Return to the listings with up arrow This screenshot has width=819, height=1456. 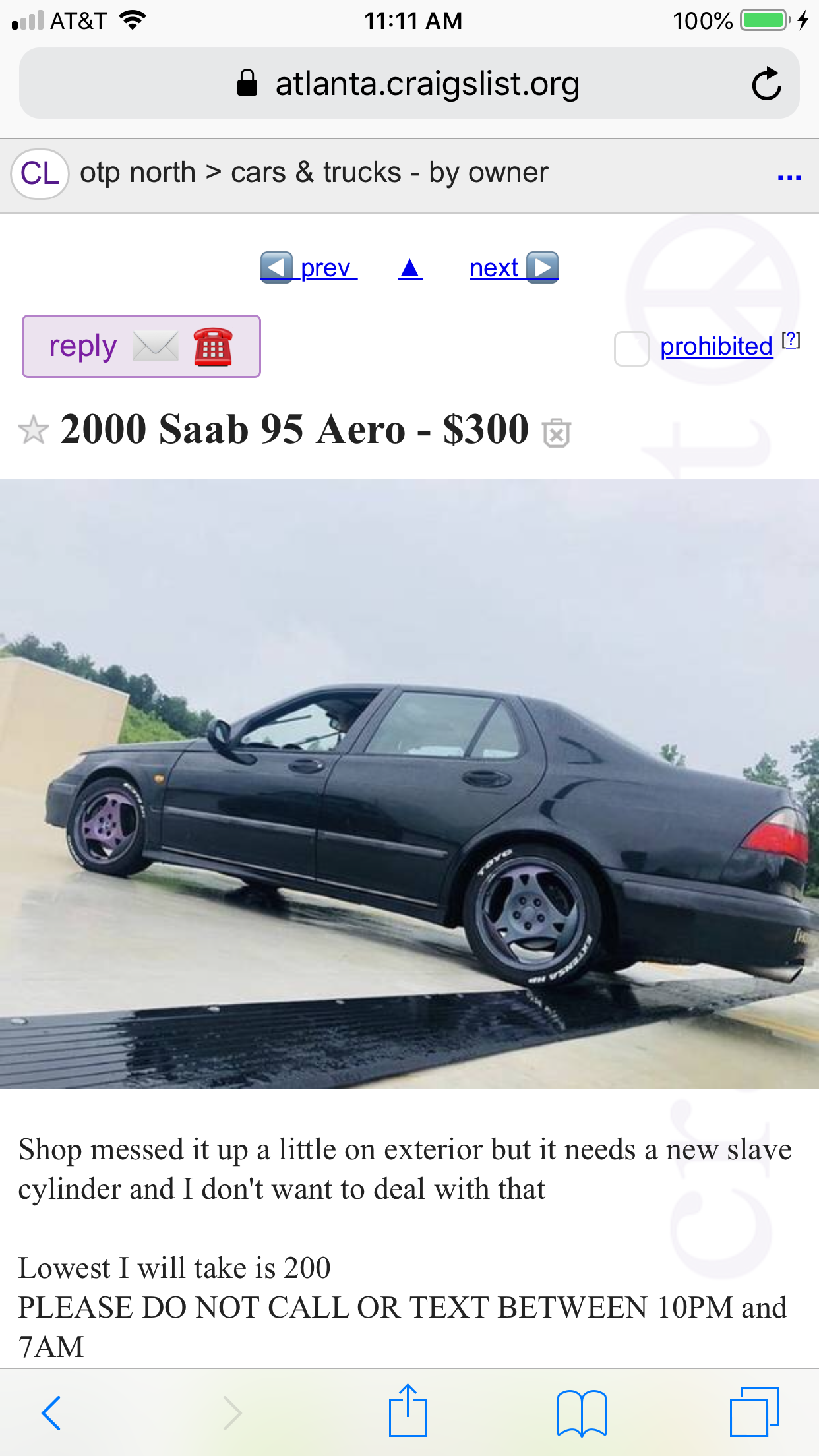click(410, 268)
